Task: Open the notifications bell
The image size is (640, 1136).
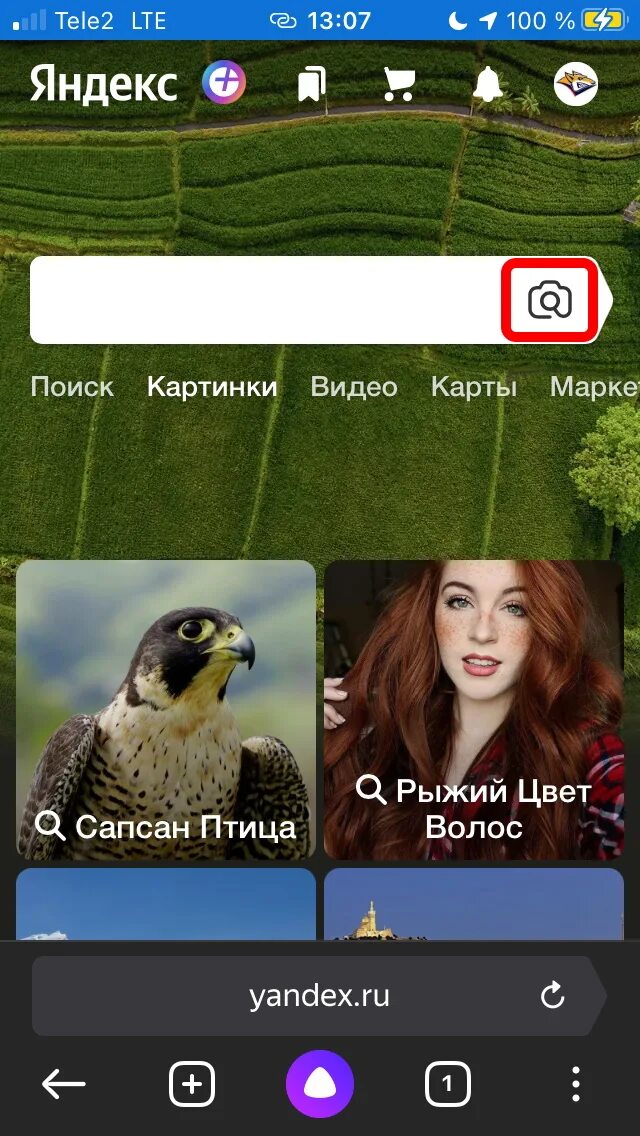Action: tap(488, 85)
